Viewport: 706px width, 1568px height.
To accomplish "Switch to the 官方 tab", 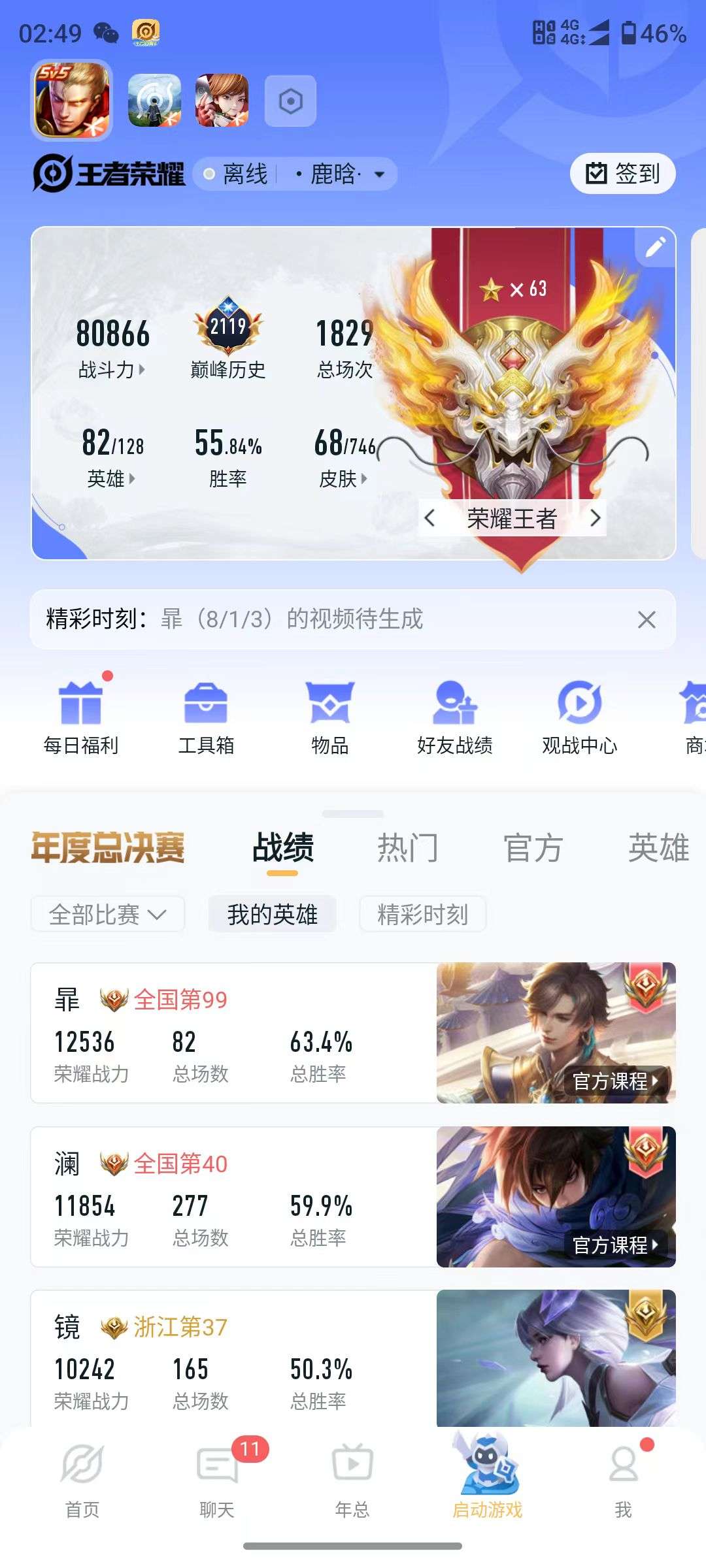I will (x=532, y=847).
